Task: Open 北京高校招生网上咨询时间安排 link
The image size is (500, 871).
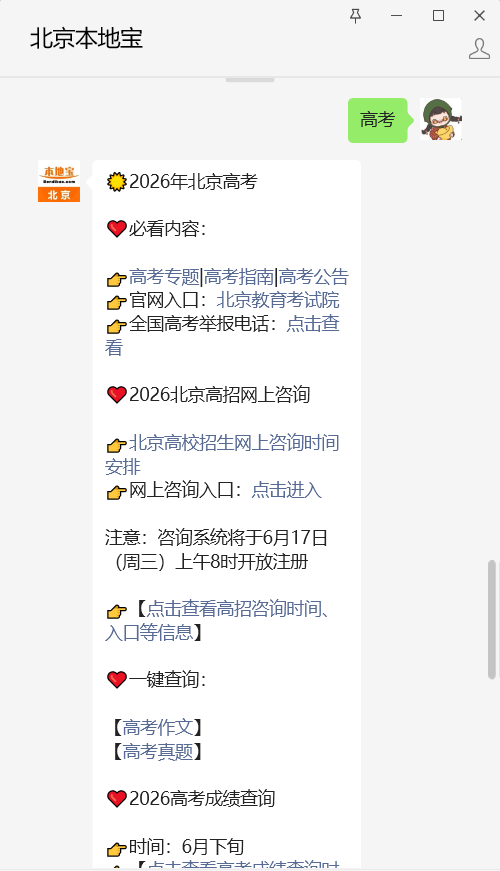Action: tap(222, 454)
